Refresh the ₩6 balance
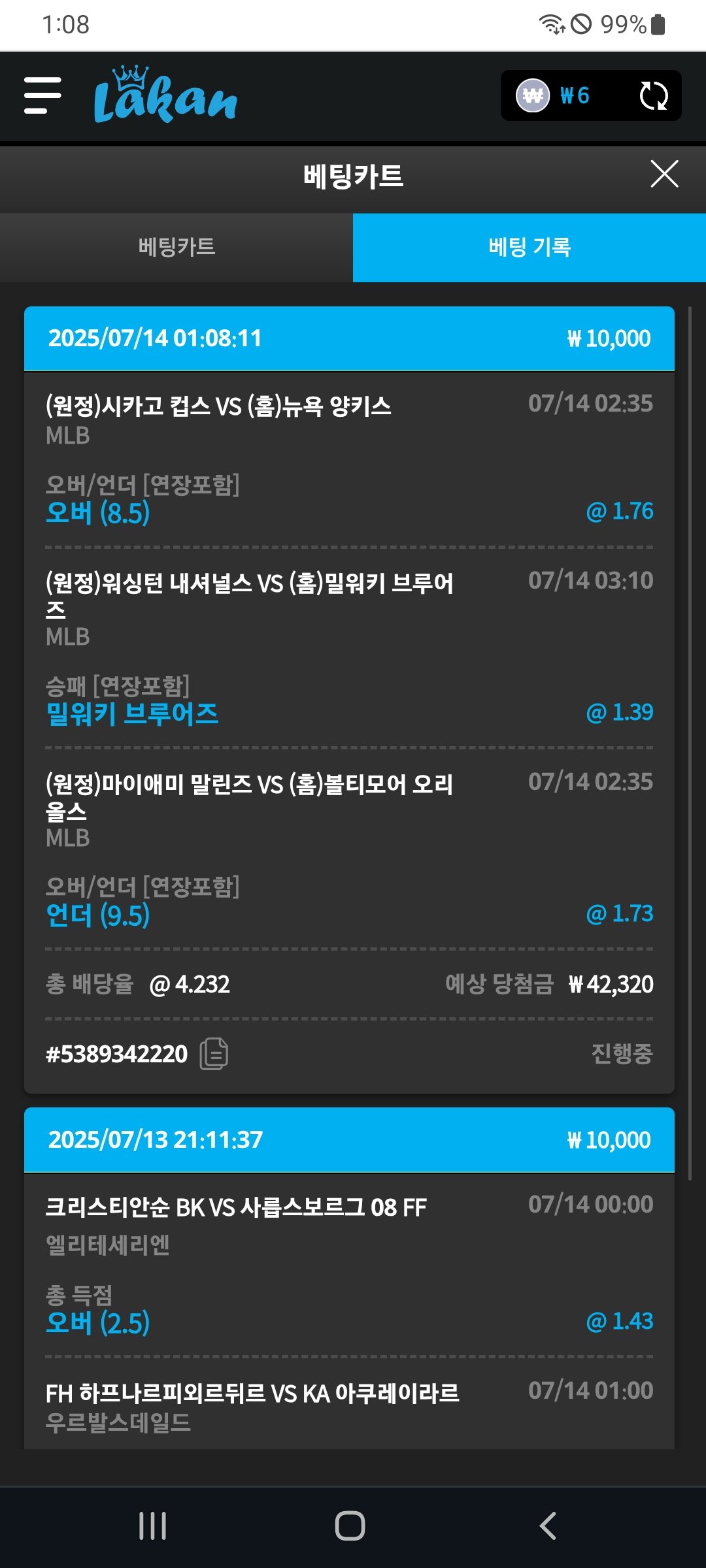This screenshot has height=1568, width=706. [x=653, y=96]
